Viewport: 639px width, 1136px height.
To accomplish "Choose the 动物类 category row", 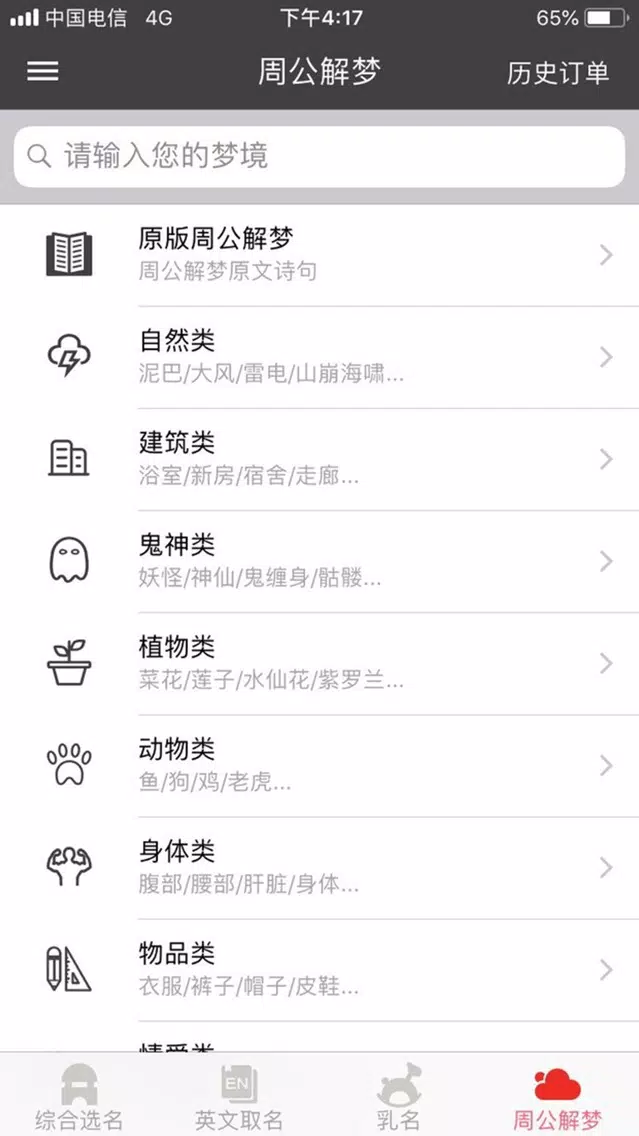I will click(x=320, y=766).
